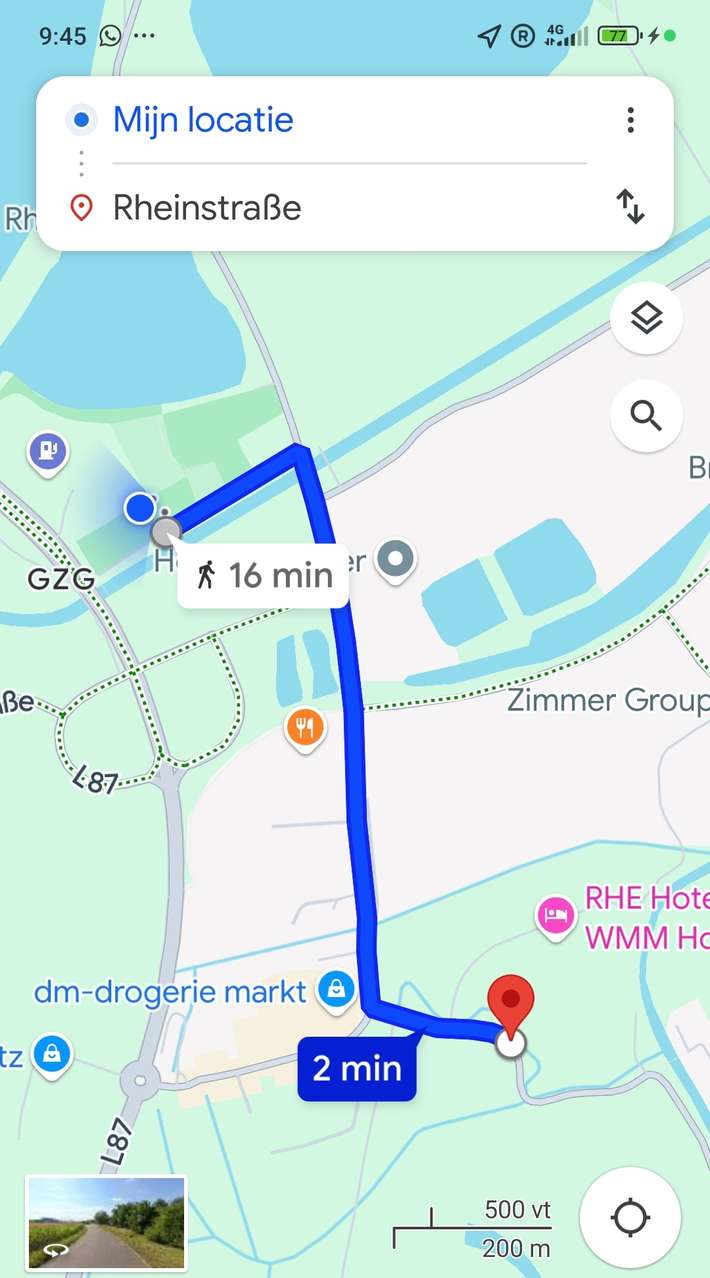Open the RHE Hotel place pin
Image resolution: width=710 pixels, height=1278 pixels.
point(555,914)
